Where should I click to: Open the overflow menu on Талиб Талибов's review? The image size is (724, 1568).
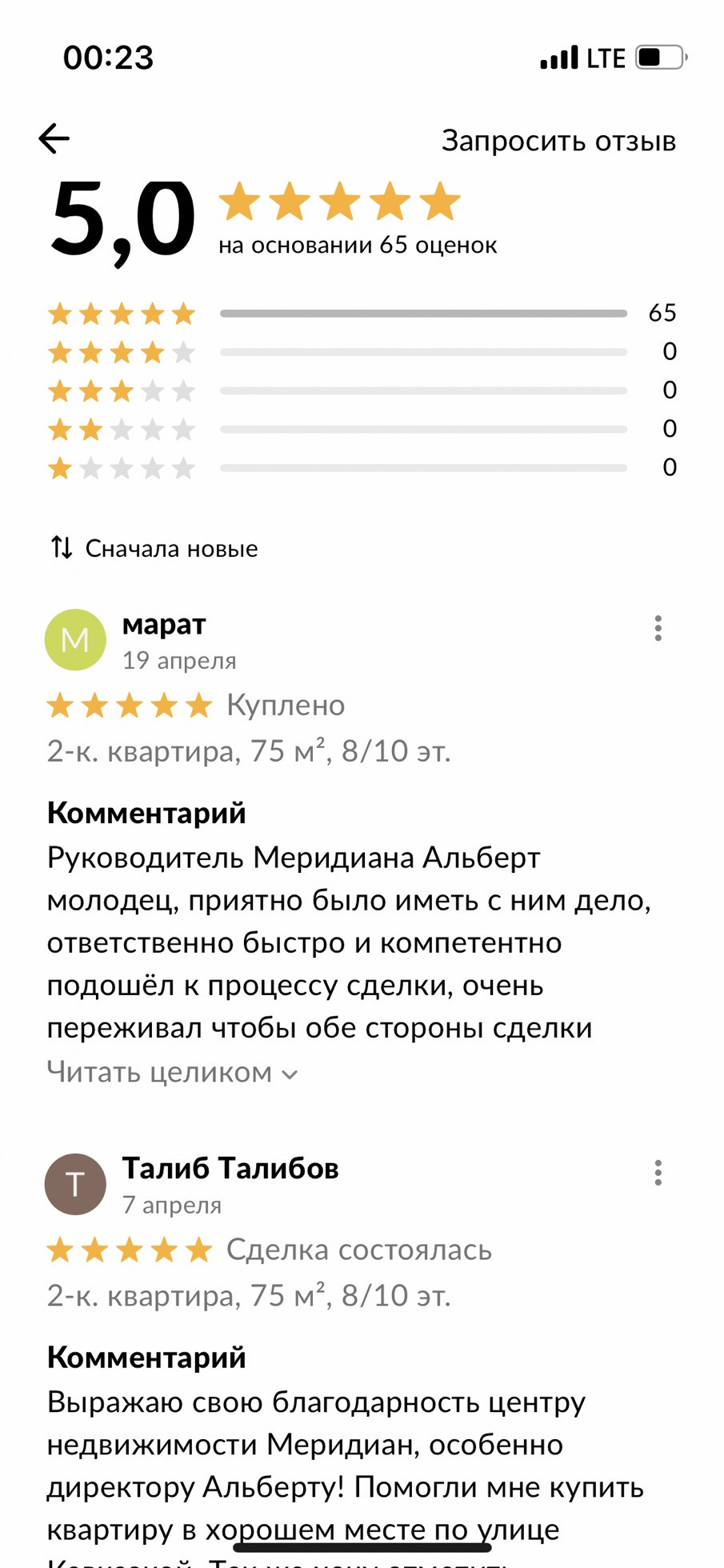pos(658,1173)
